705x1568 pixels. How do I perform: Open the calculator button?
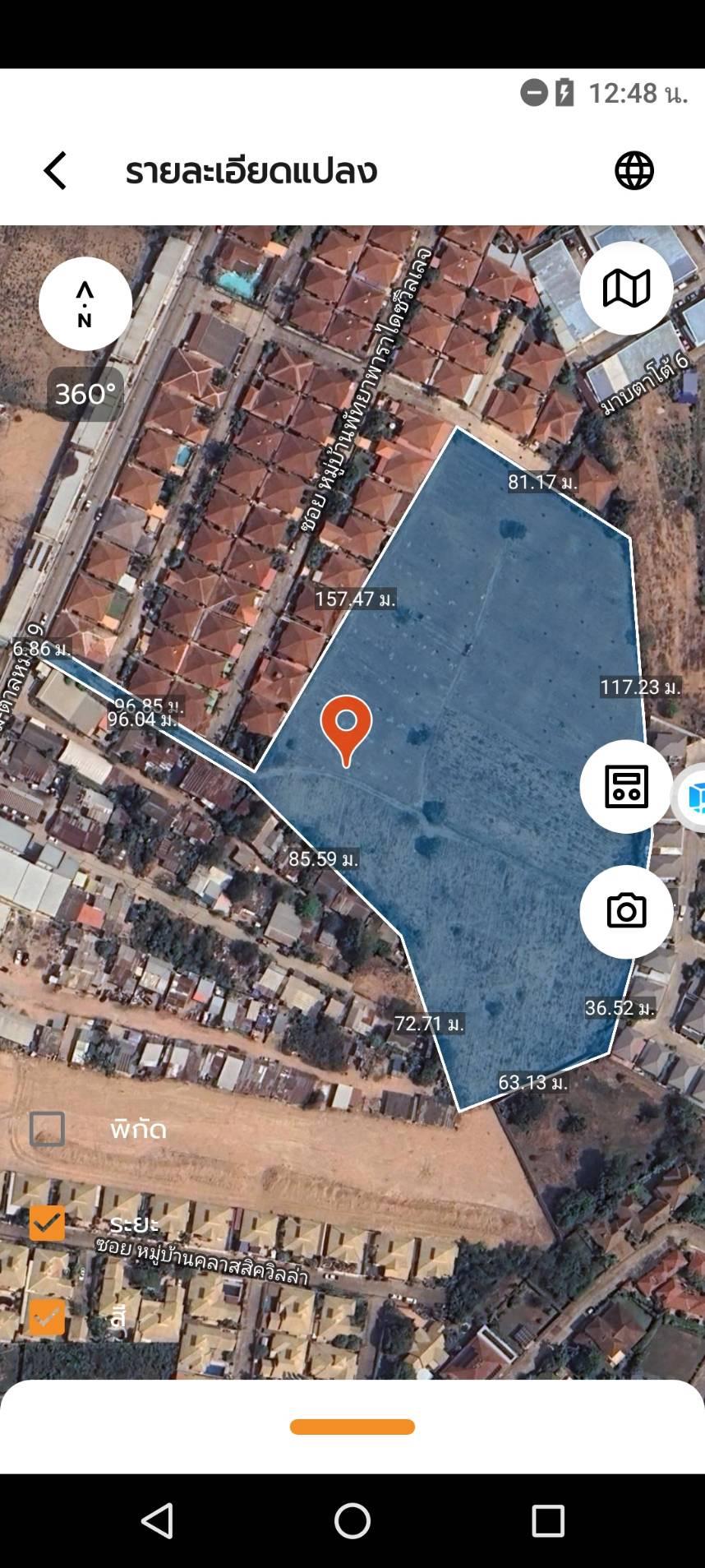tap(626, 787)
